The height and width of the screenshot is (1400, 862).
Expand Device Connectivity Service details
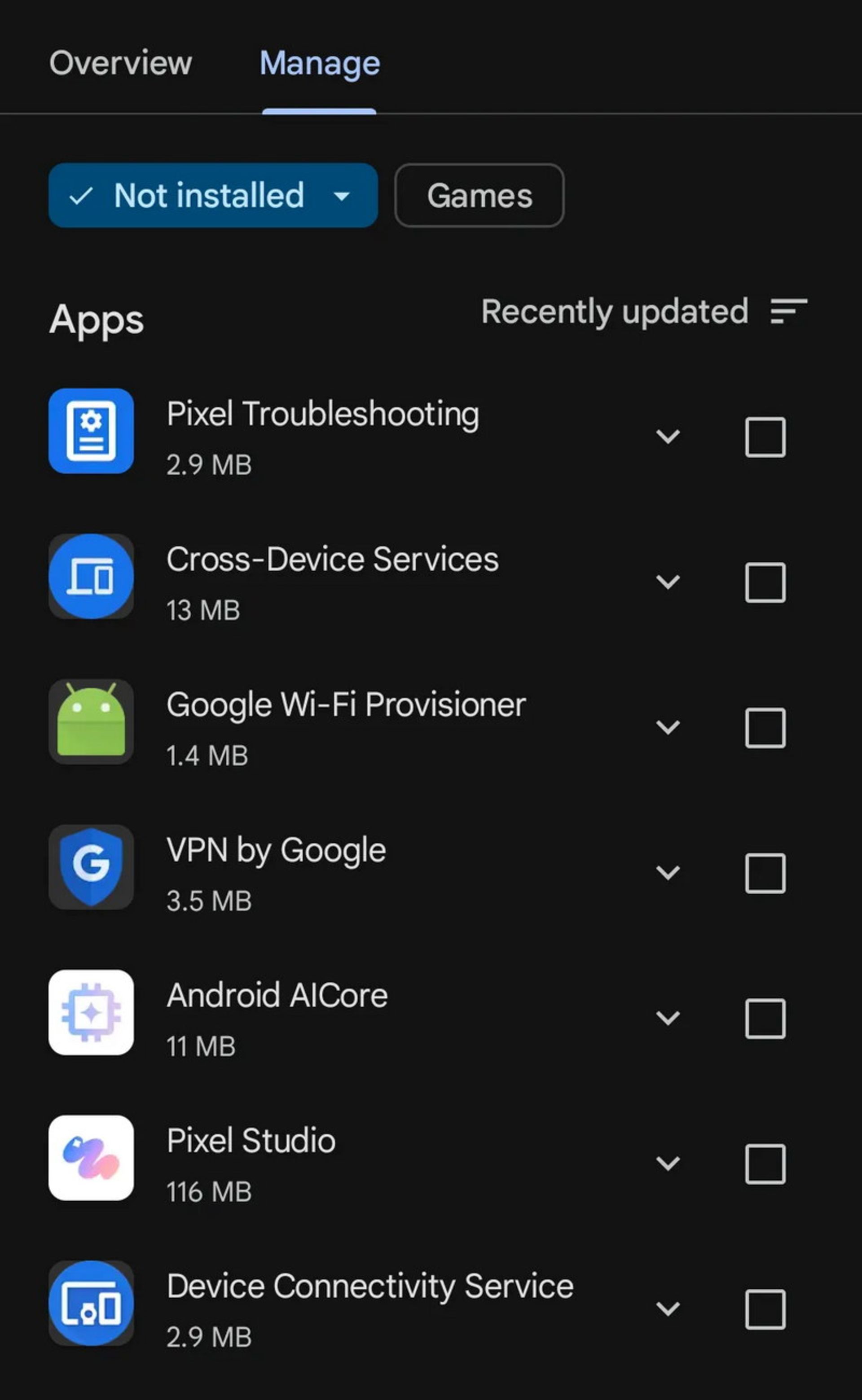[668, 1308]
